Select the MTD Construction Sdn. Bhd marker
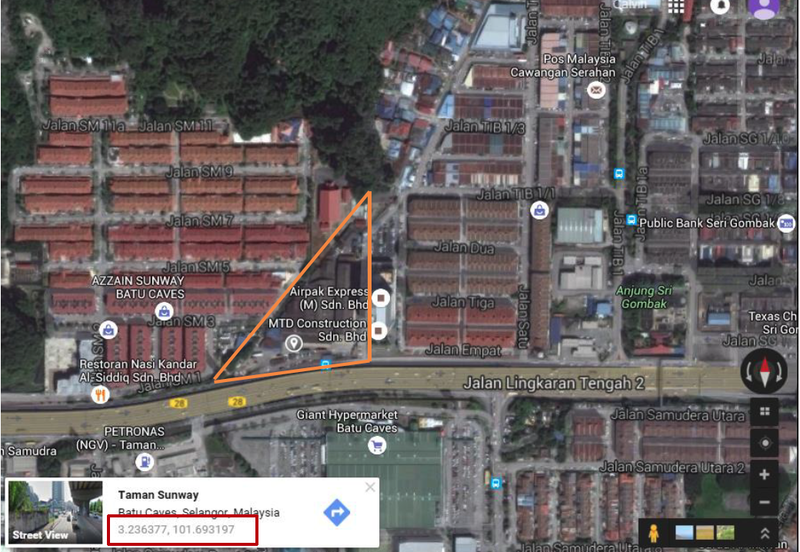Screen dimensions: 800x552 [x=294, y=344]
